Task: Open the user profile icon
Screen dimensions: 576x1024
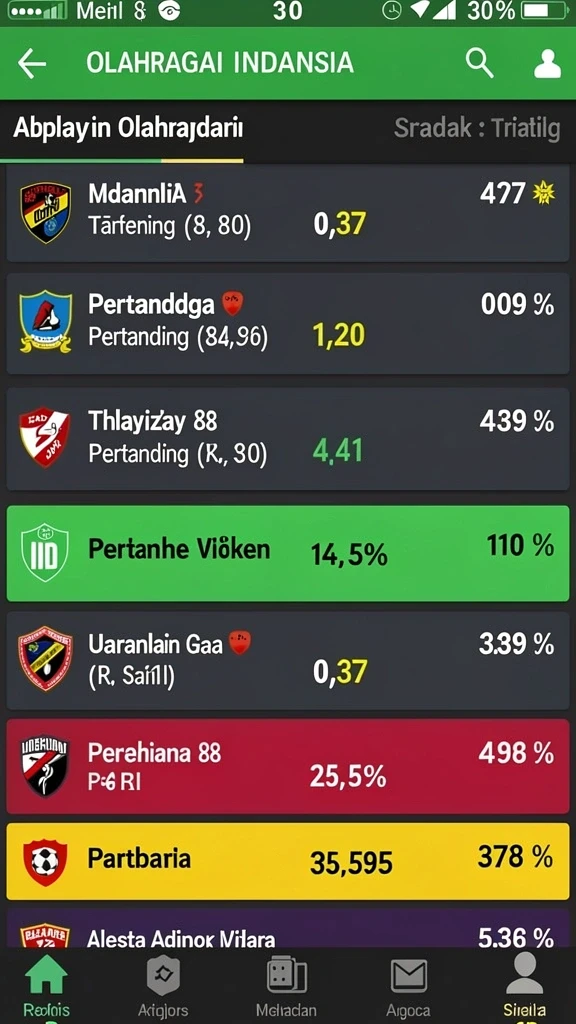Action: (x=547, y=64)
